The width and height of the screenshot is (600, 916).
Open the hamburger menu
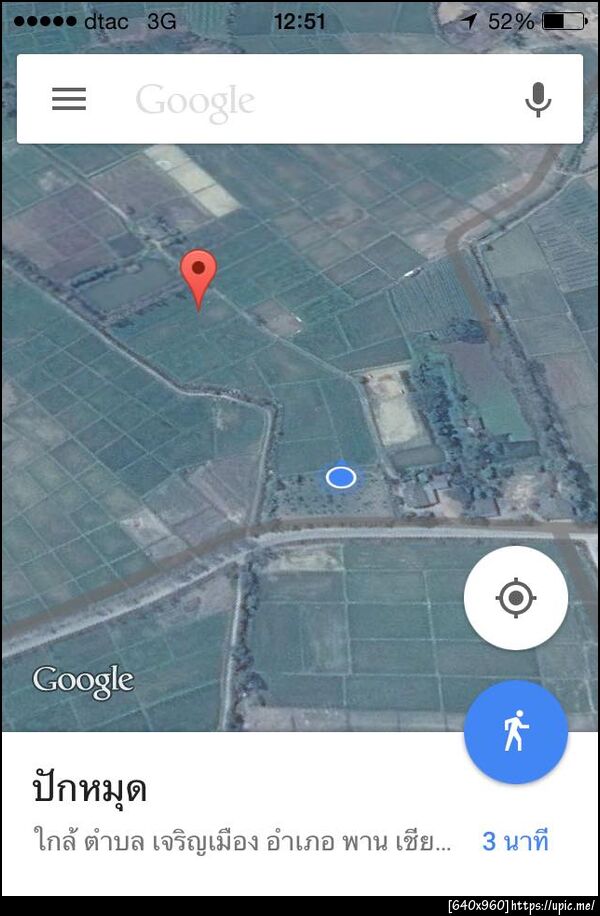[x=69, y=99]
